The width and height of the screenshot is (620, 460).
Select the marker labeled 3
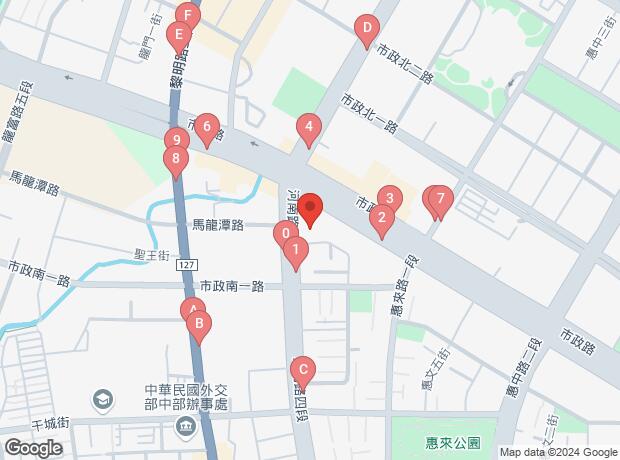(x=388, y=198)
